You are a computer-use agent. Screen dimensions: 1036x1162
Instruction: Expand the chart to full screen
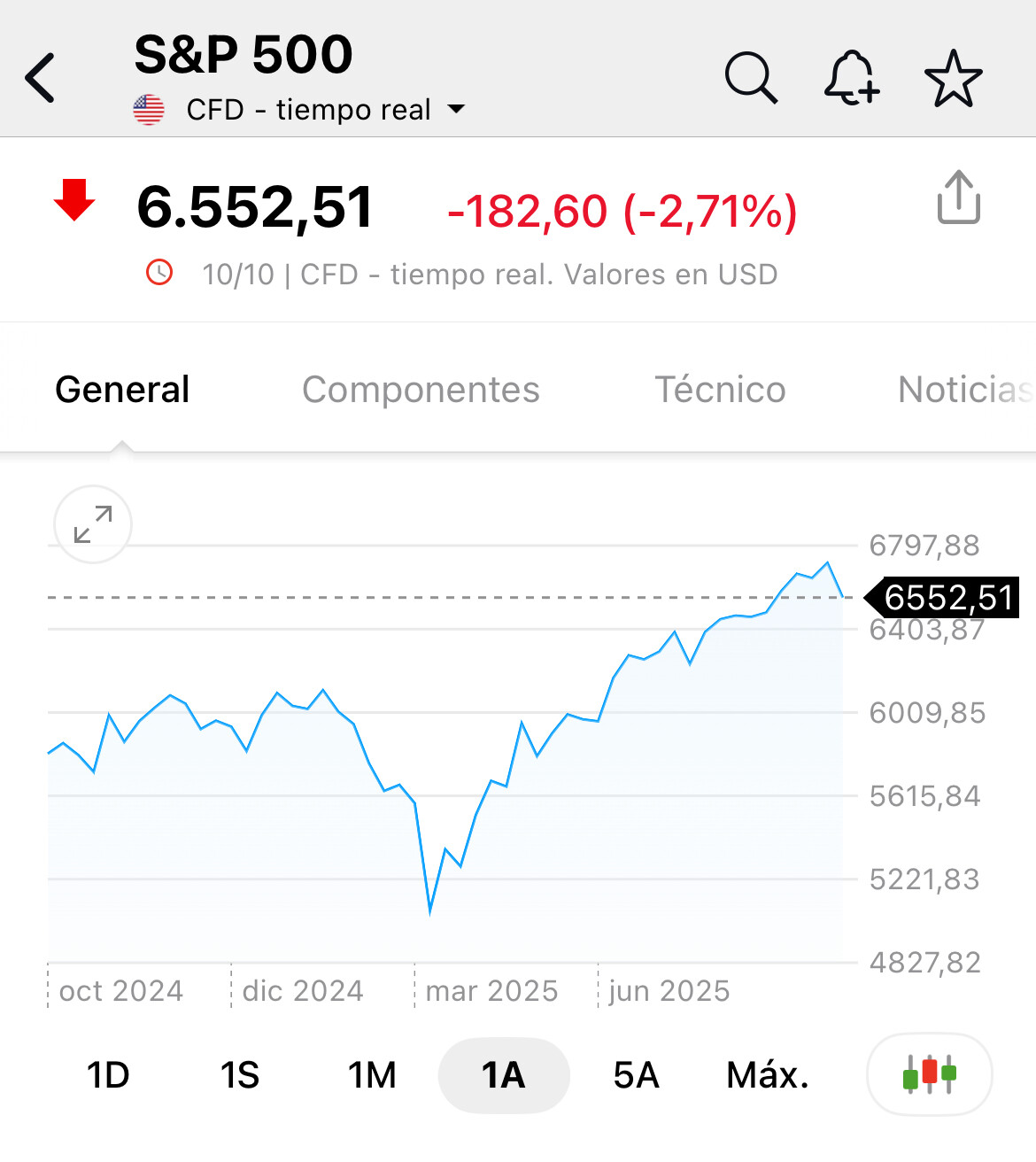[93, 525]
